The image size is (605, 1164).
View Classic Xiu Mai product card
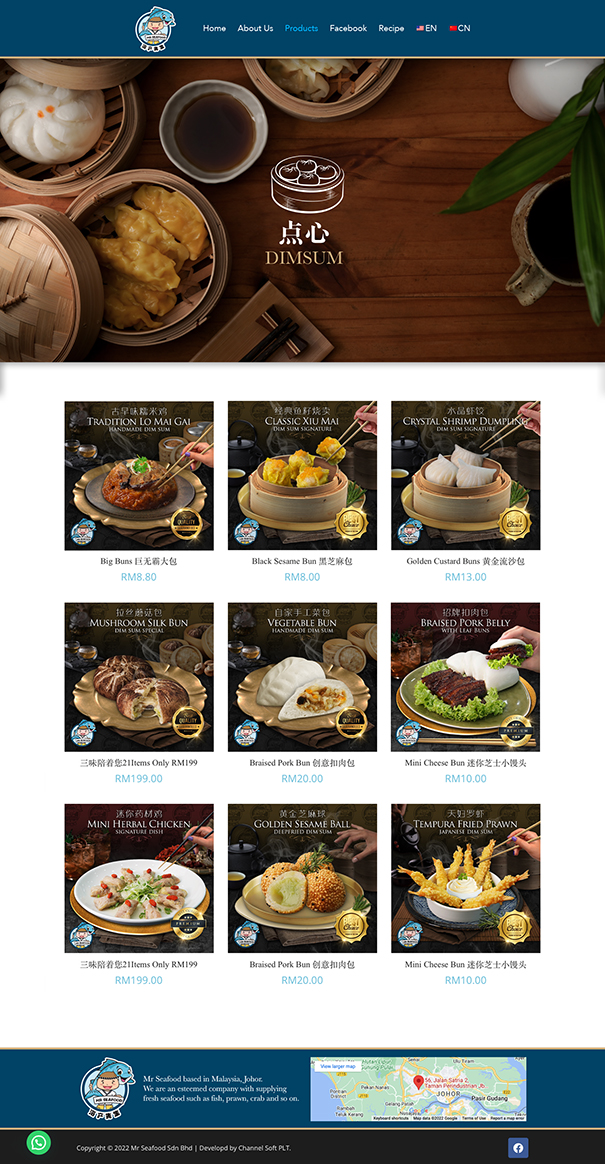(x=302, y=476)
